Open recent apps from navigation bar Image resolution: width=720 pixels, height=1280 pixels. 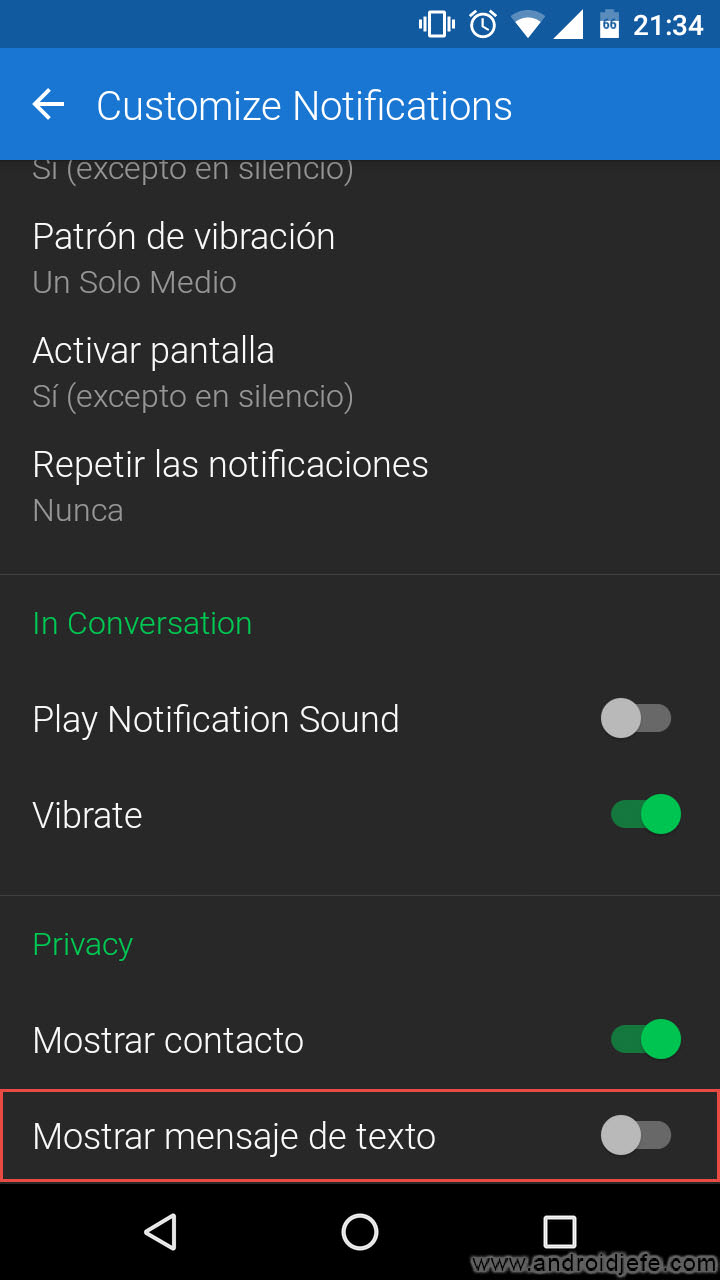click(559, 1232)
